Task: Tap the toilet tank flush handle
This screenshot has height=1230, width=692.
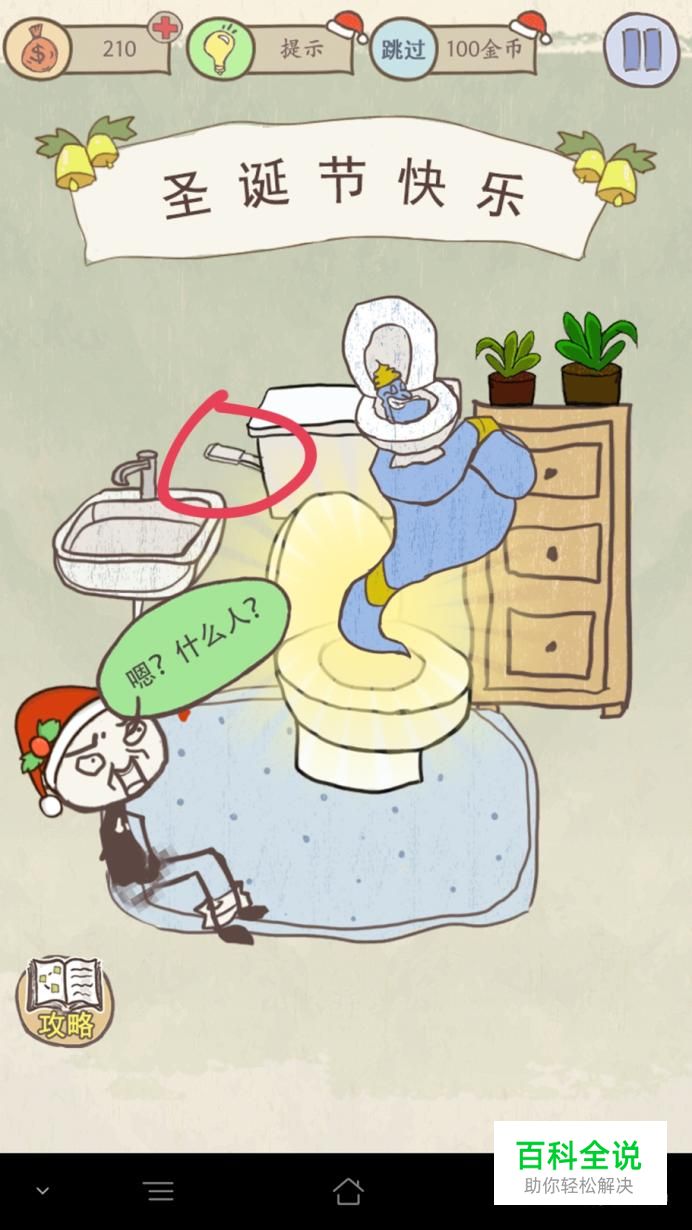Action: click(231, 454)
